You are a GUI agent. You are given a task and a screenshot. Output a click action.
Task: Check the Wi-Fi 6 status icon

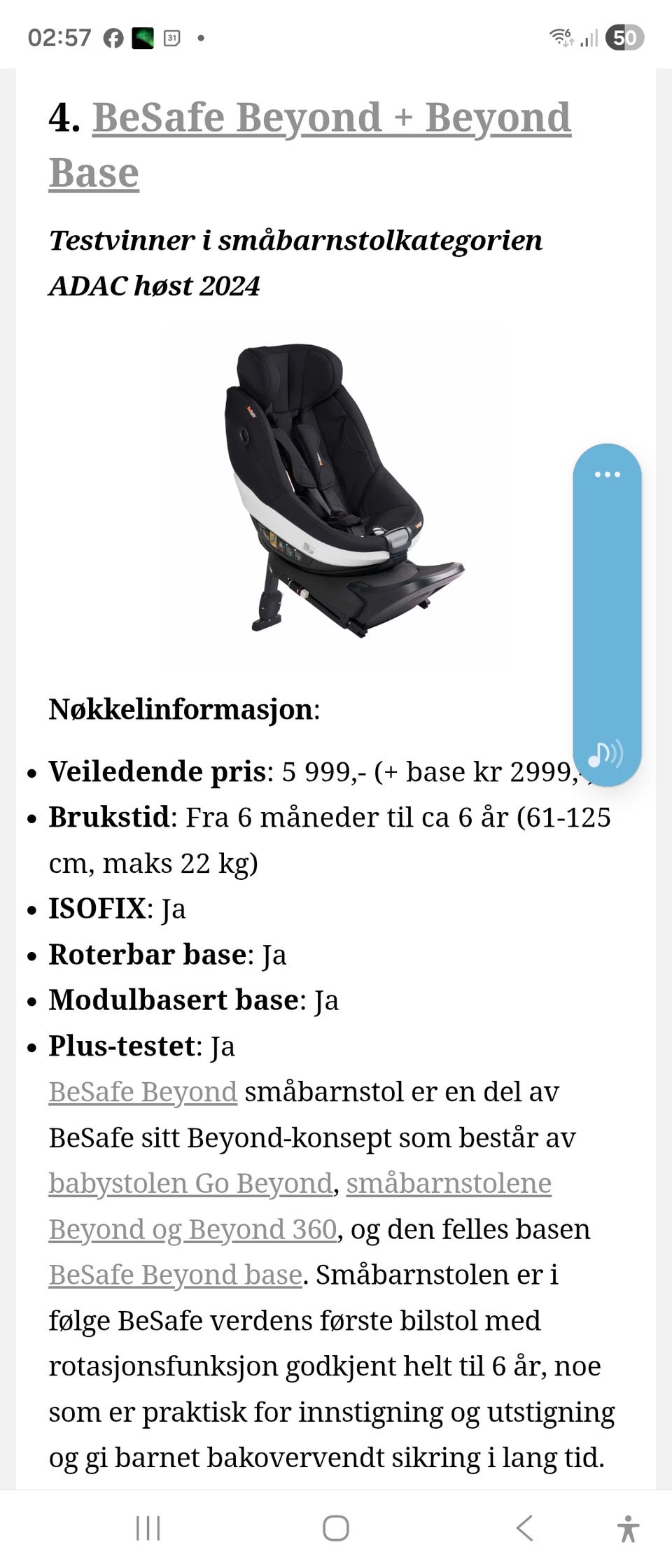pyautogui.click(x=561, y=36)
